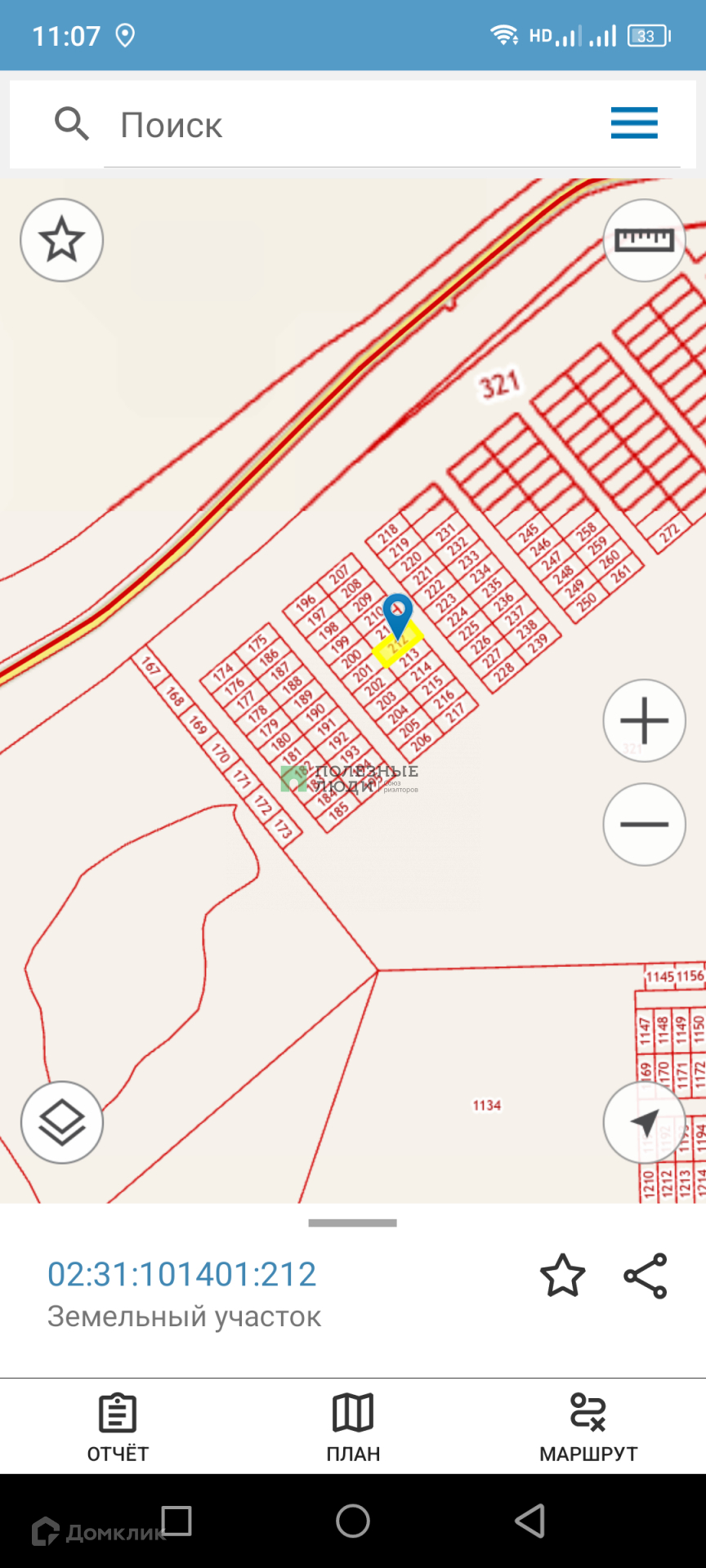706x1568 pixels.
Task: Add parcel 02:31:101401:212 to favorites
Action: [563, 1276]
